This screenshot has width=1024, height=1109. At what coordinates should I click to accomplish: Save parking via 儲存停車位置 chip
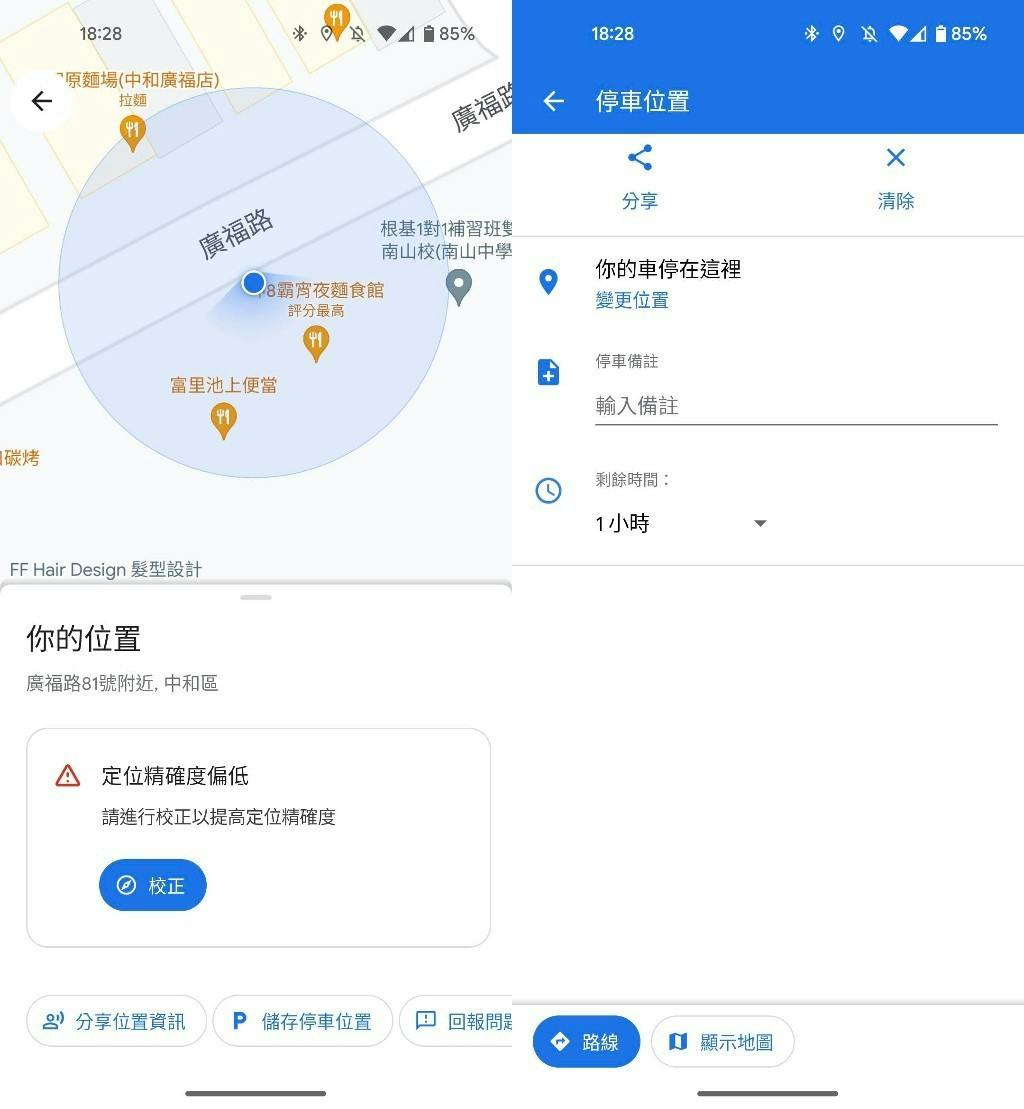[302, 1021]
